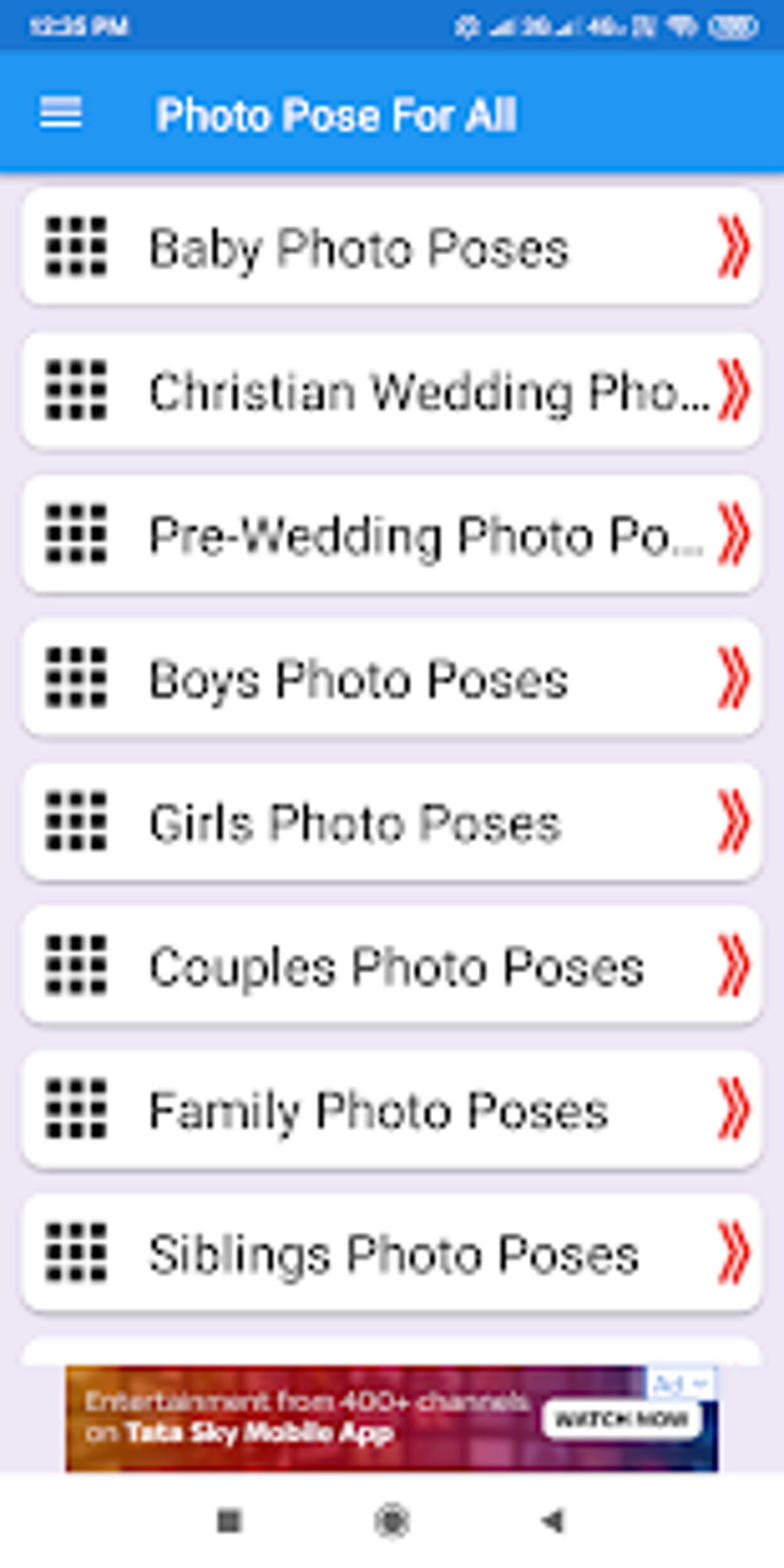Browse Girls Photo Poses
This screenshot has height=1568, width=784.
[392, 822]
